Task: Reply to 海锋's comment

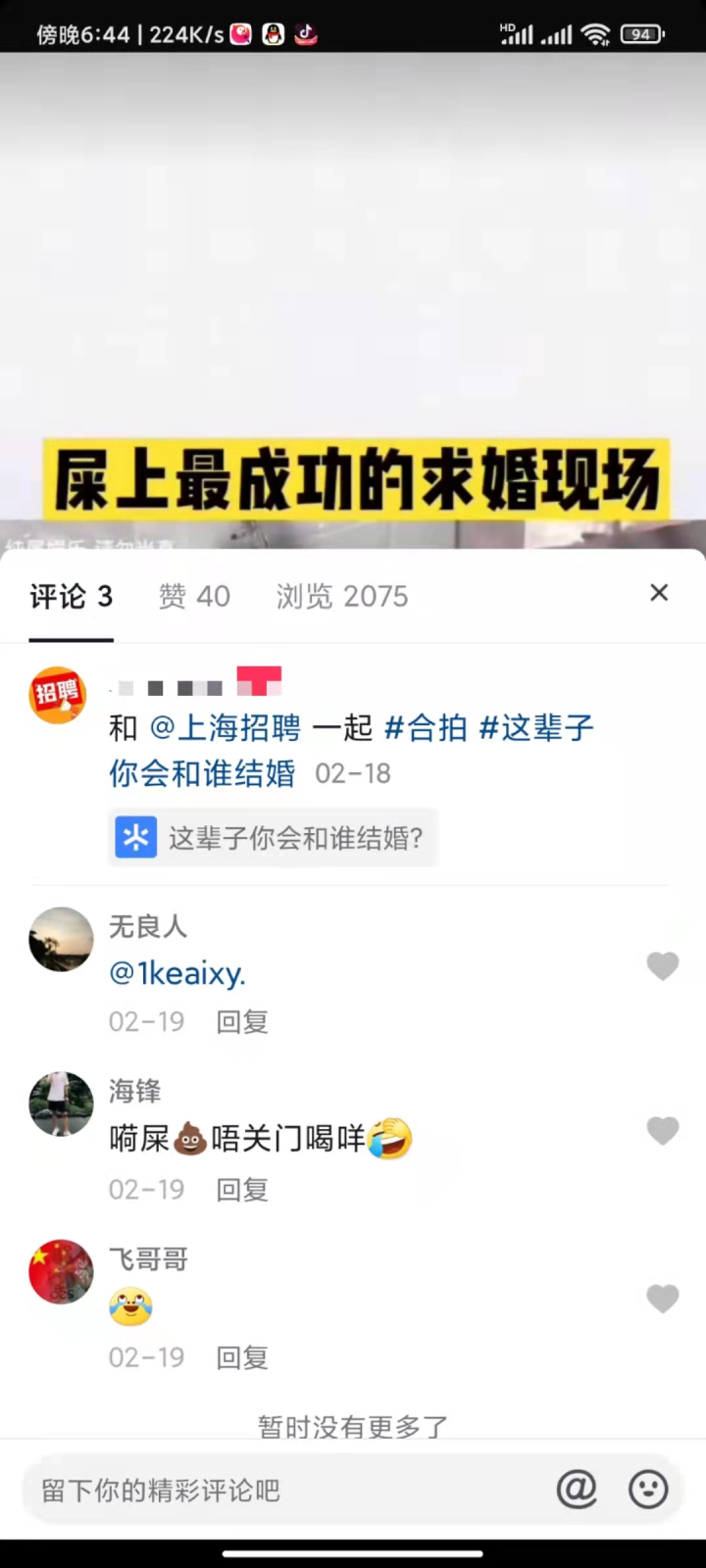Action: click(242, 1190)
